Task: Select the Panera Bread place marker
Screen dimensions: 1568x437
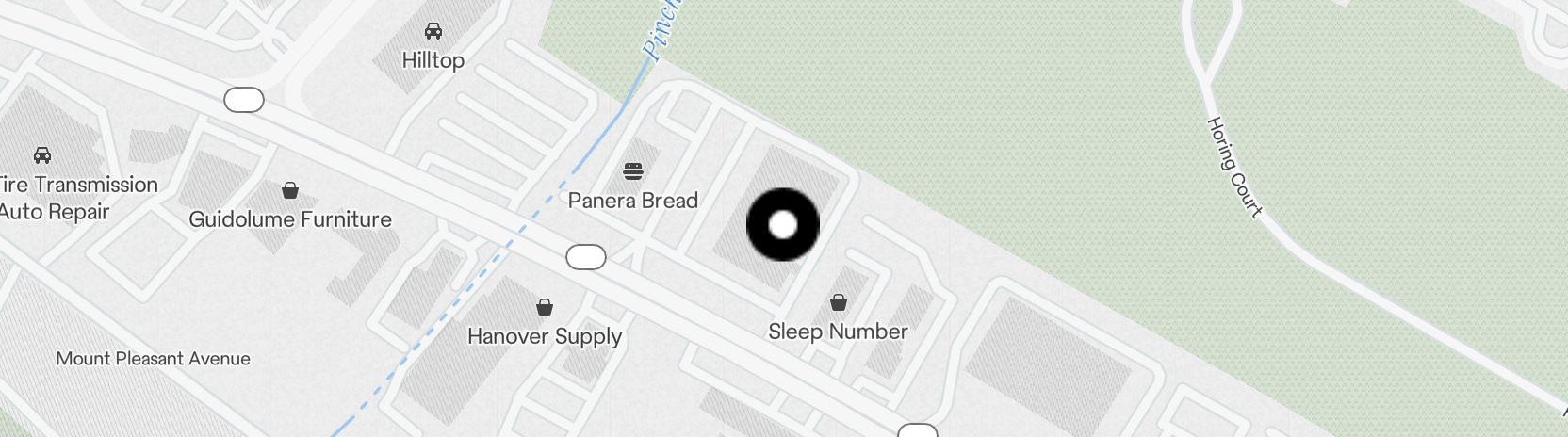Action: (x=633, y=171)
